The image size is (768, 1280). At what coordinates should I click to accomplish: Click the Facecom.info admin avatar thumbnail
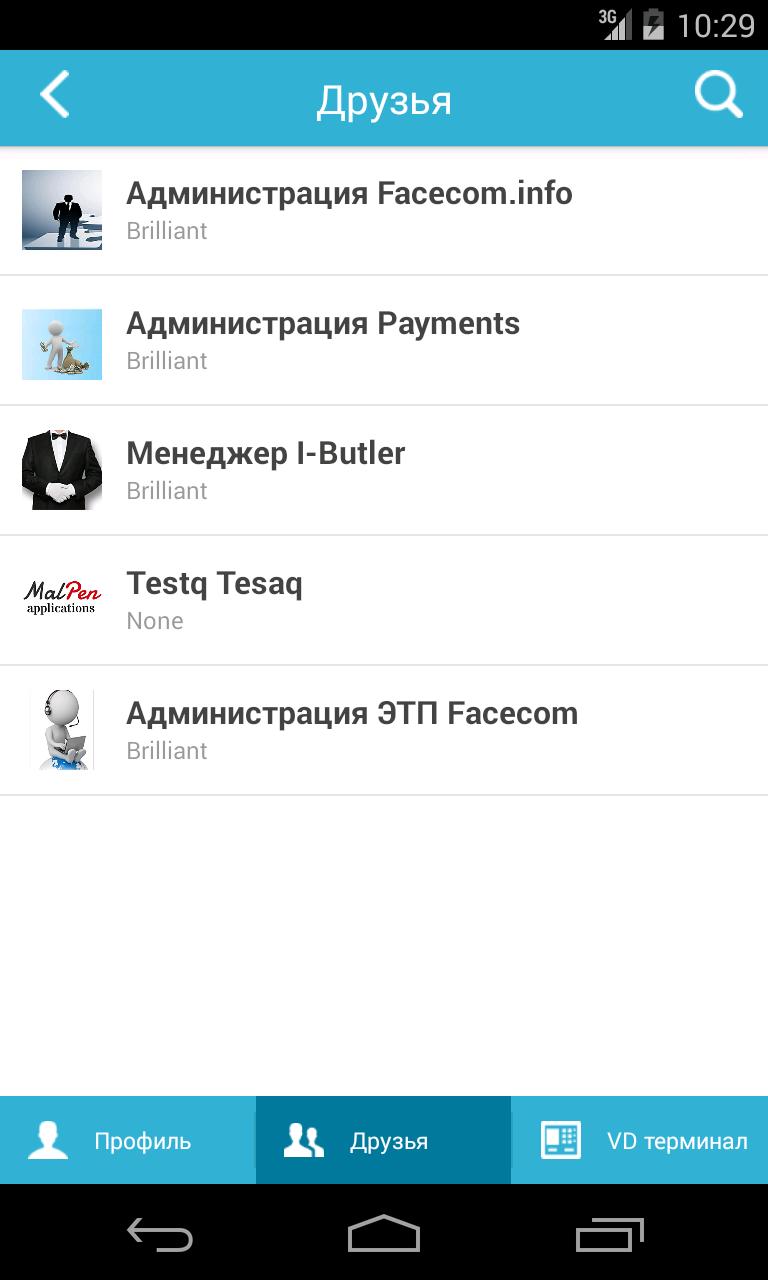tap(61, 210)
